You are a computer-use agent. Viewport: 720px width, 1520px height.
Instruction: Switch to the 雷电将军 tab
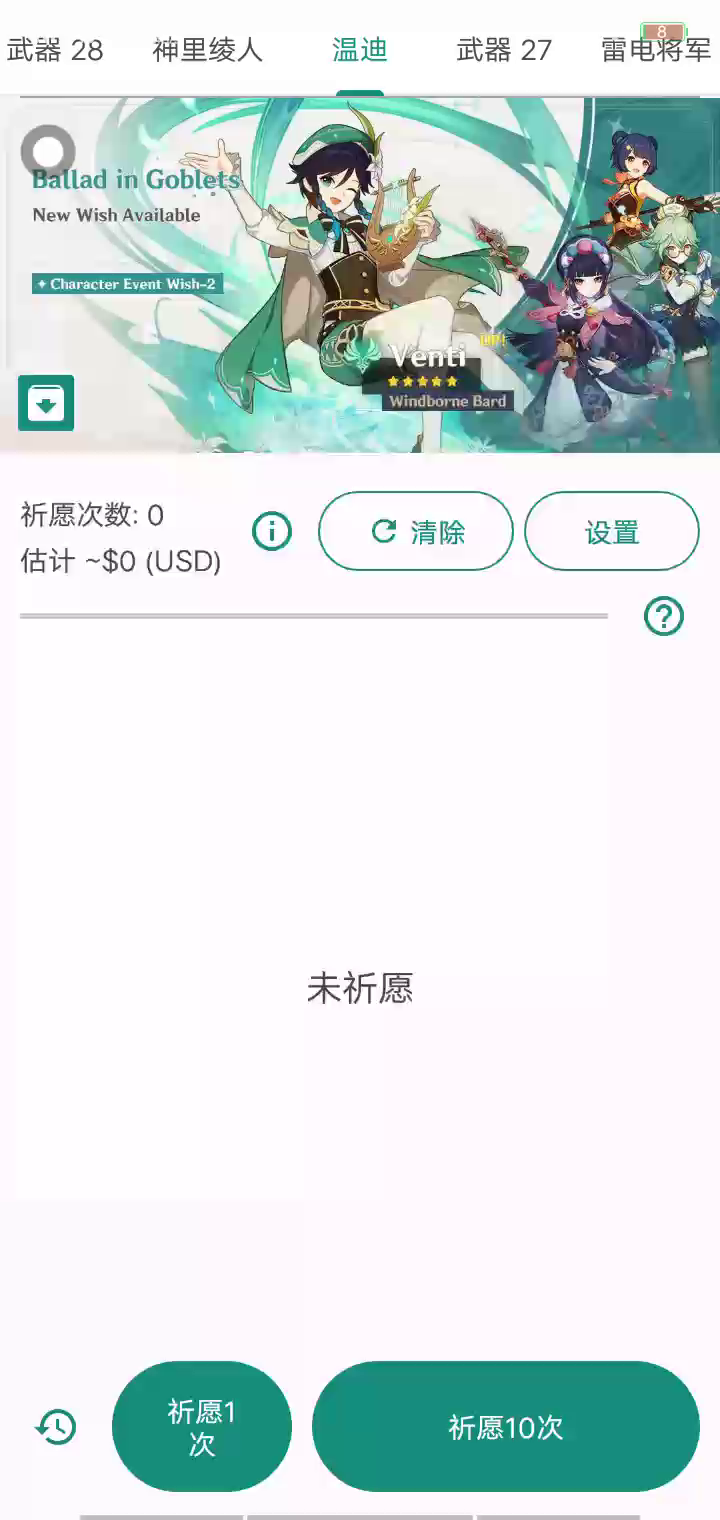pyautogui.click(x=656, y=50)
